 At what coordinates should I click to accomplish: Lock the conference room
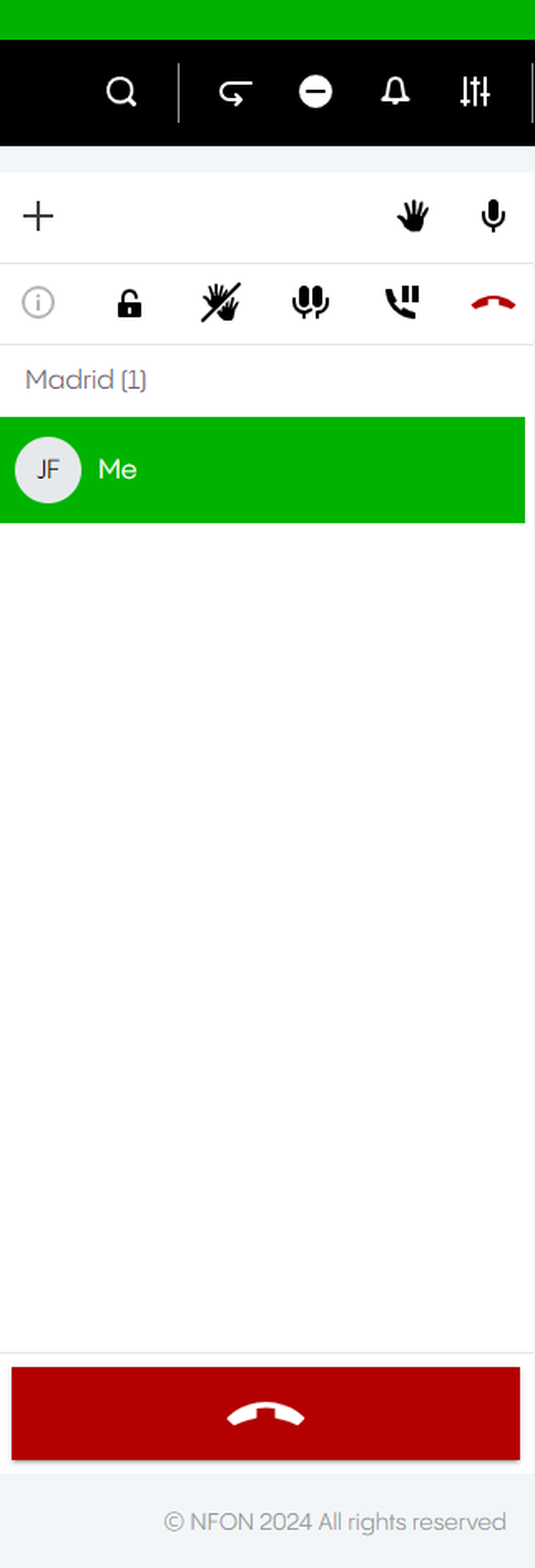pyautogui.click(x=129, y=303)
